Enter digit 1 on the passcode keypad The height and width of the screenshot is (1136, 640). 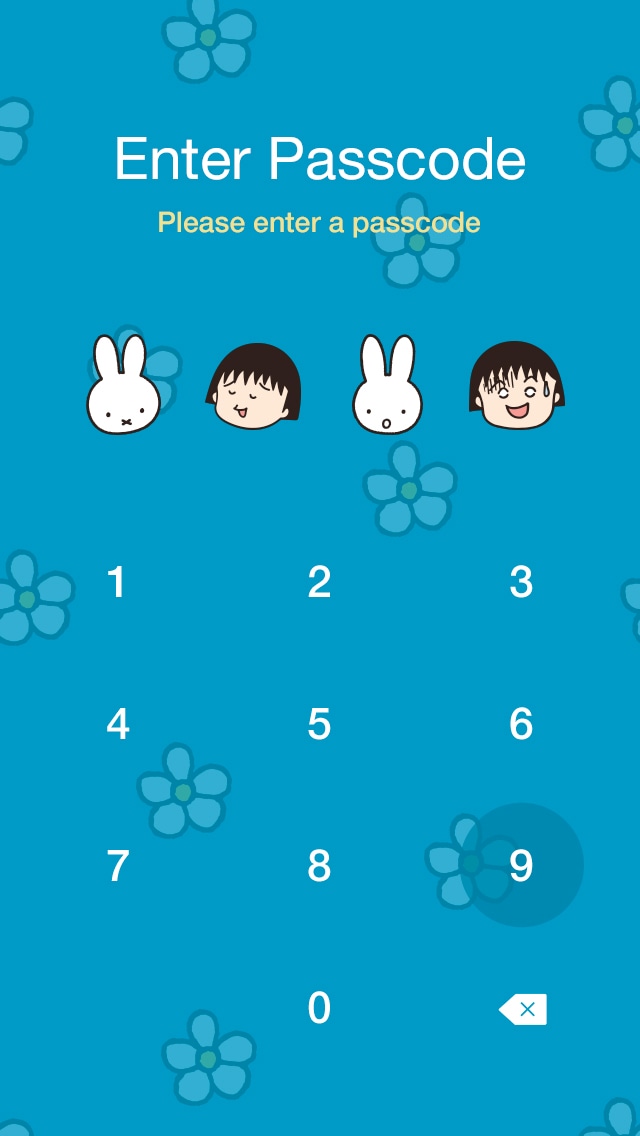[x=118, y=582]
